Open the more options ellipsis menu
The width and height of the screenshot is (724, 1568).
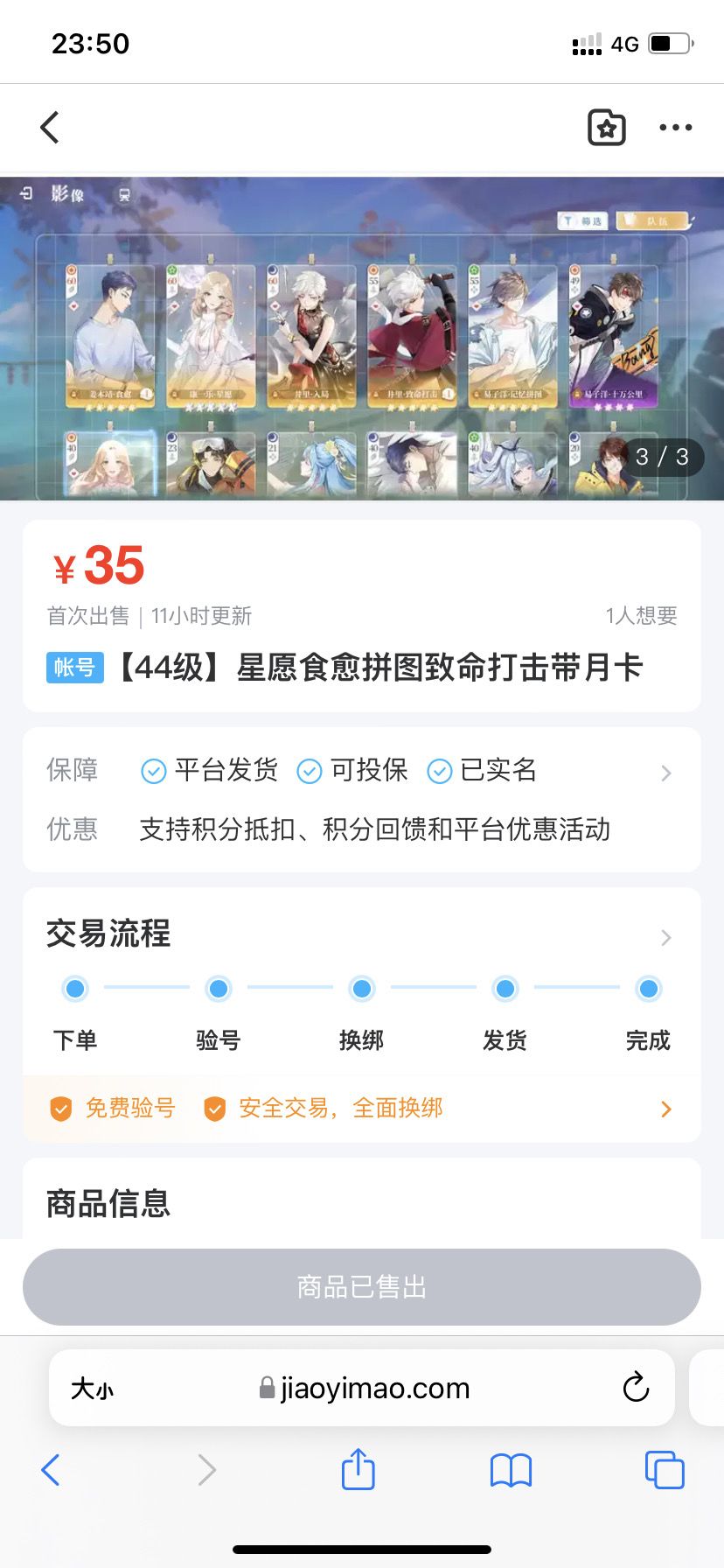tap(675, 127)
